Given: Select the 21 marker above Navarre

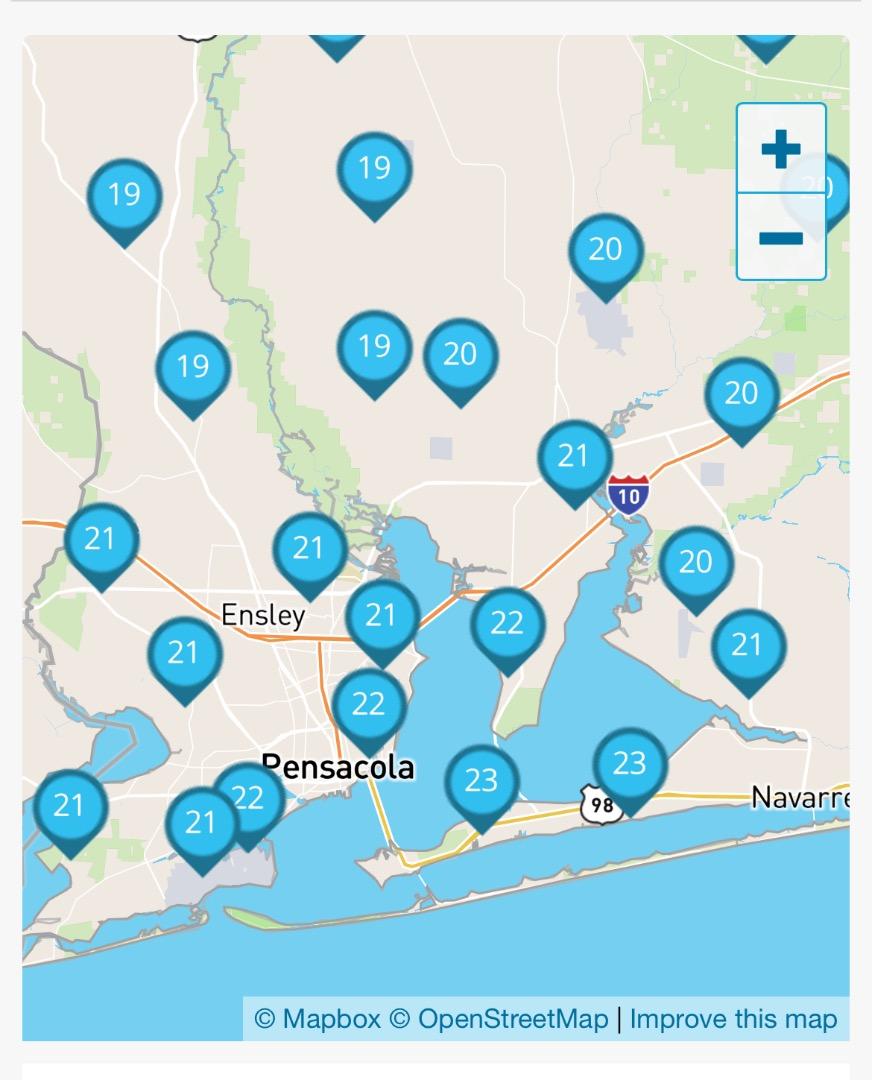Looking at the screenshot, I should (748, 646).
